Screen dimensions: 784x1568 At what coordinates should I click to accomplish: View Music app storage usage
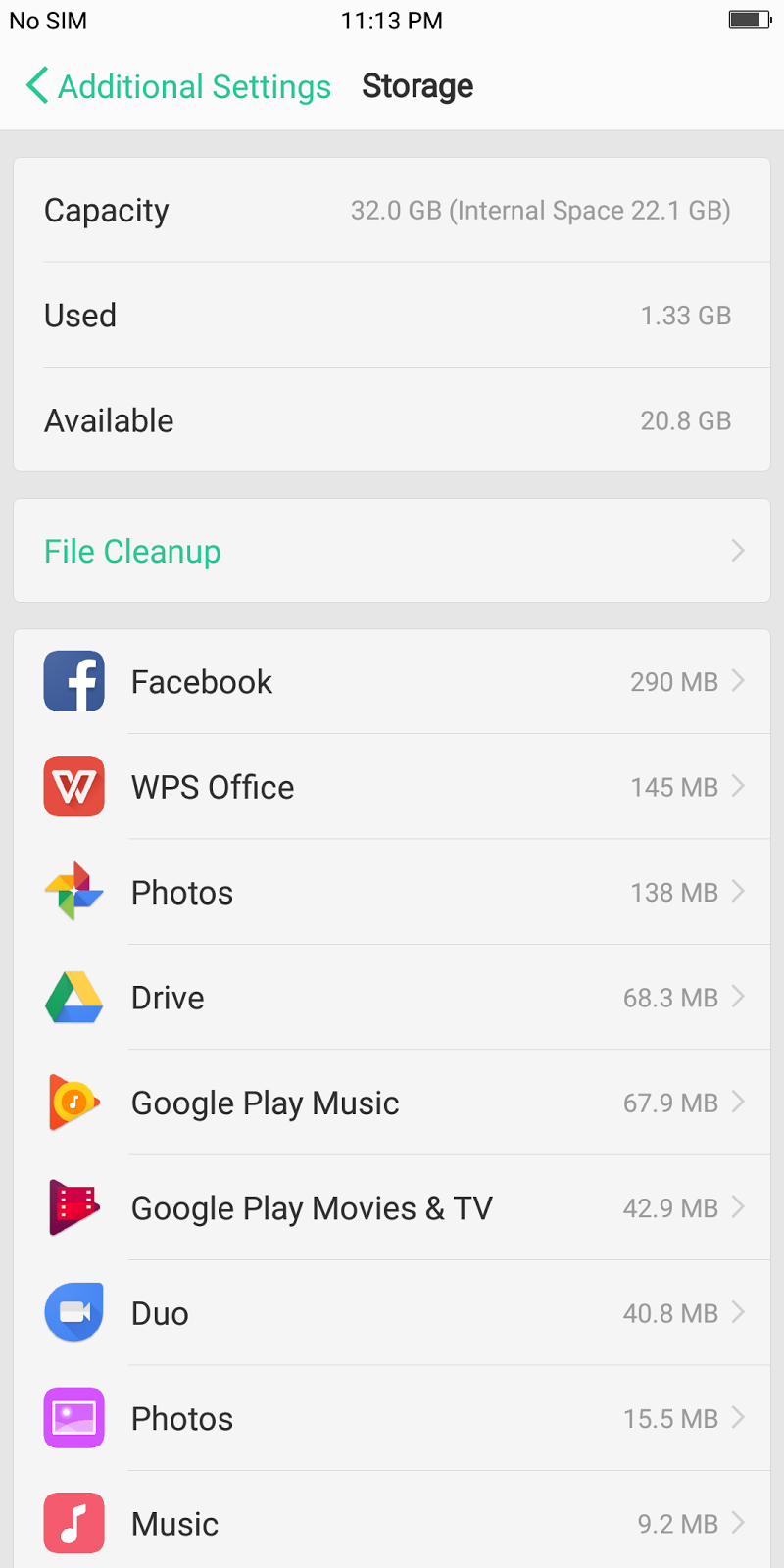(x=392, y=1523)
